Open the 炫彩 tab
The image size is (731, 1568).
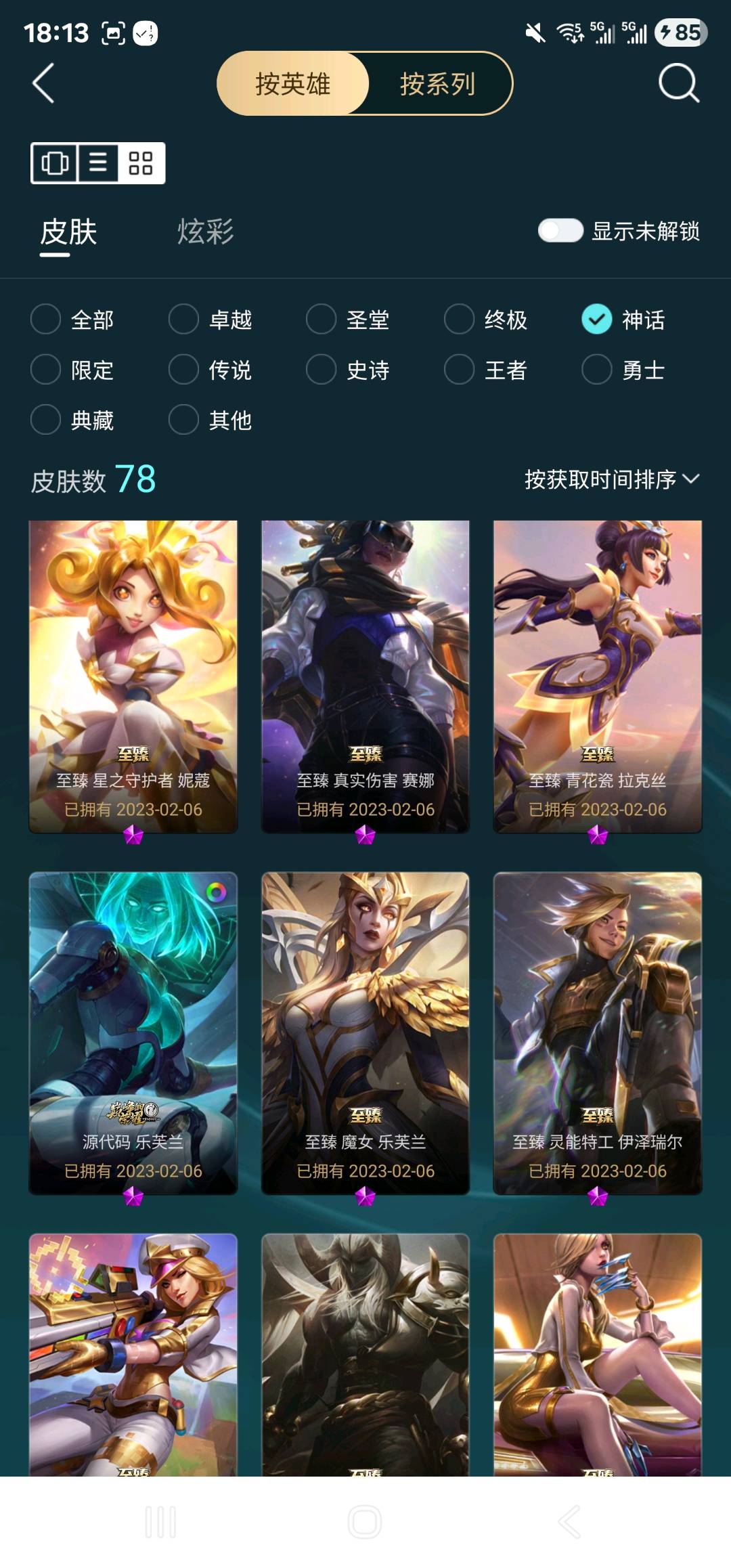click(206, 232)
